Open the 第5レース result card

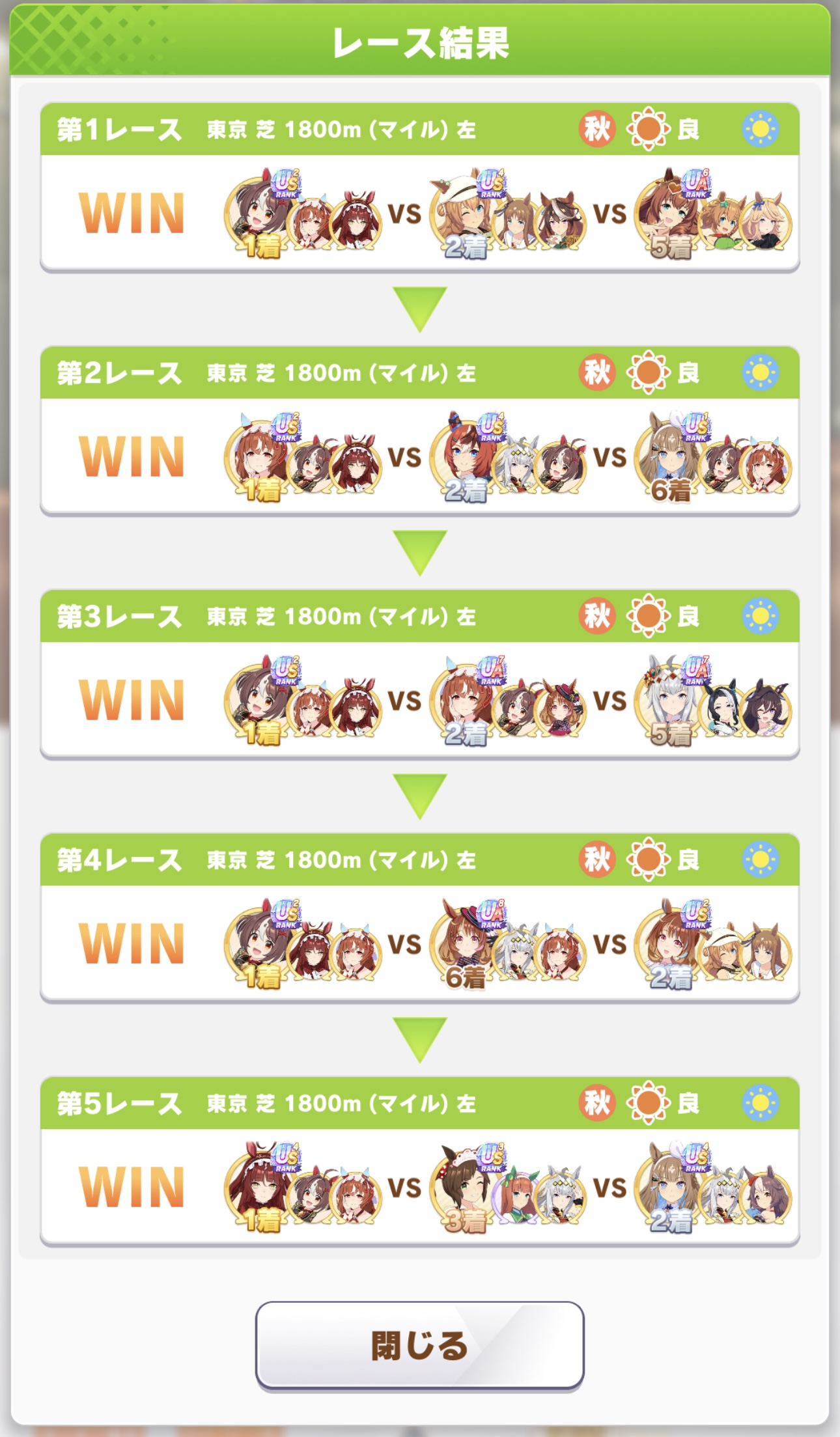[419, 1161]
